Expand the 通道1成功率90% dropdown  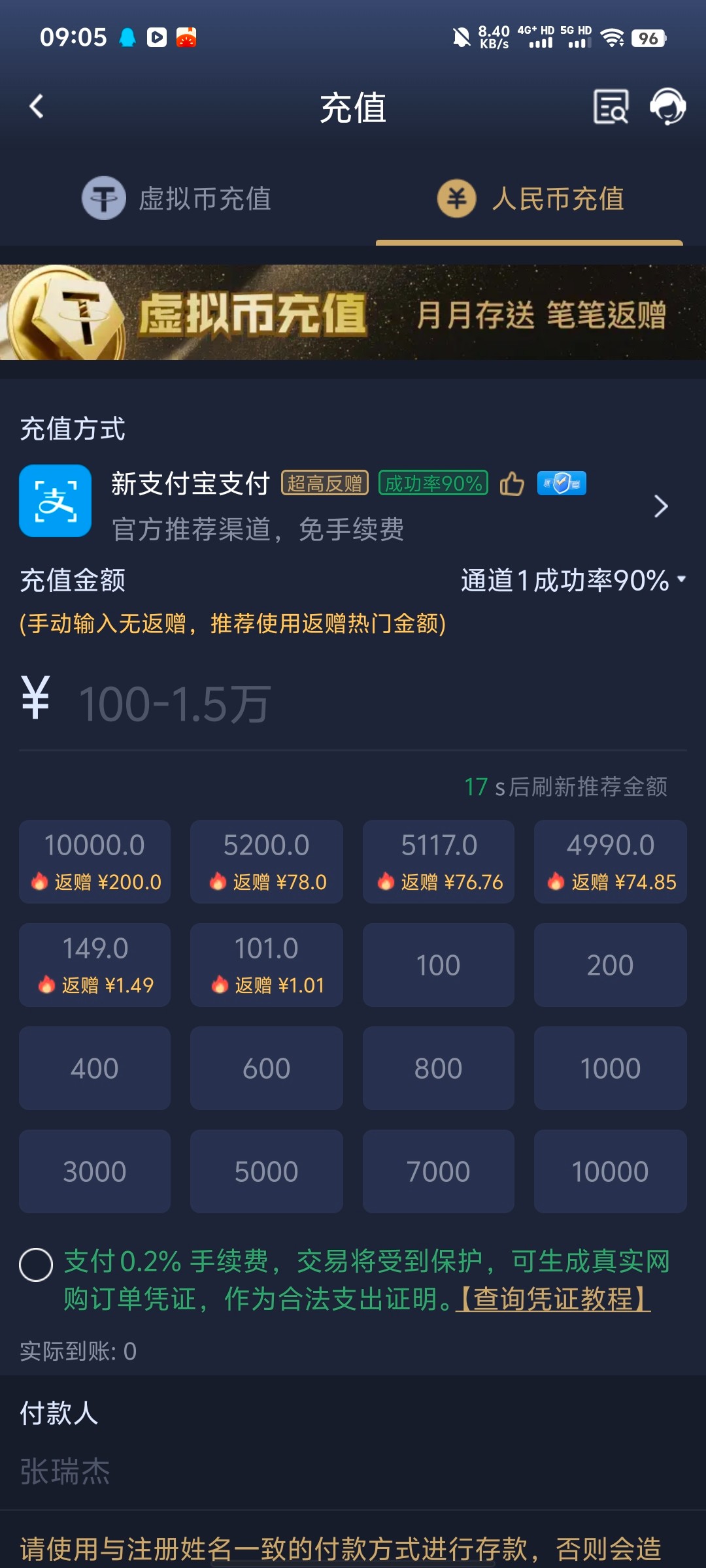pyautogui.click(x=573, y=580)
